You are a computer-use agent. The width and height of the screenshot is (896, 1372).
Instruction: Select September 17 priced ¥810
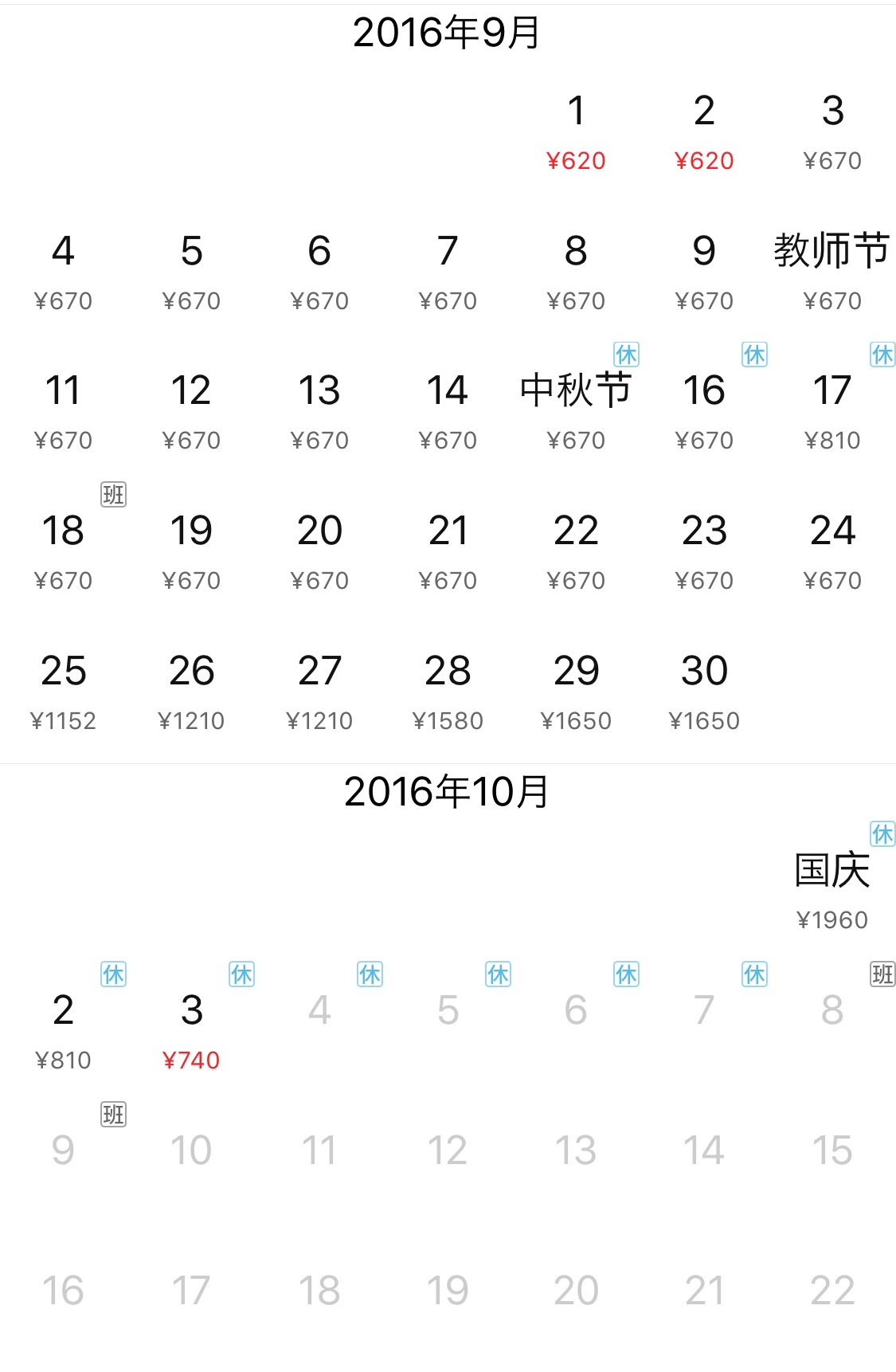[832, 390]
